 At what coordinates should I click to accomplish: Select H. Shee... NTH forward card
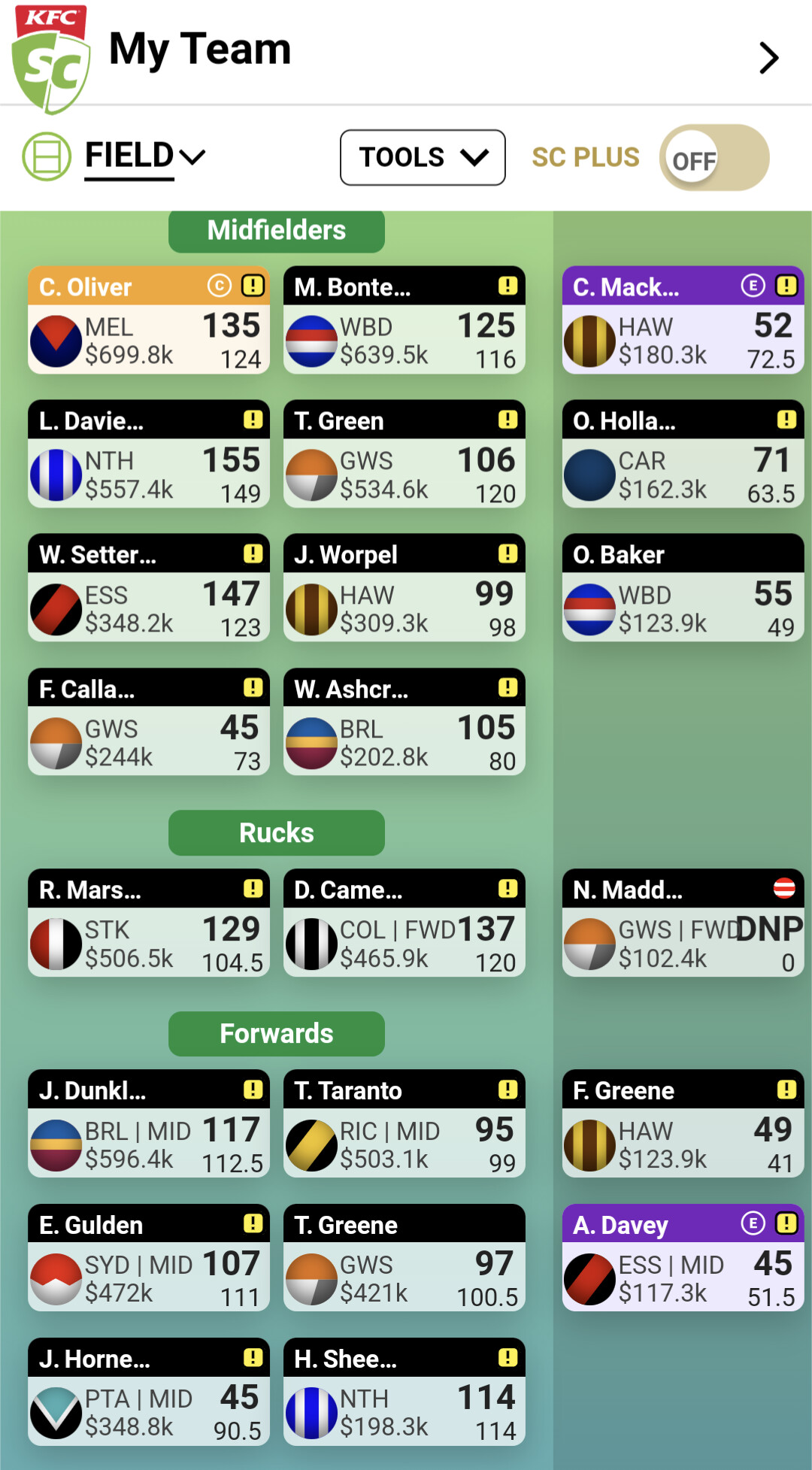pyautogui.click(x=404, y=1392)
